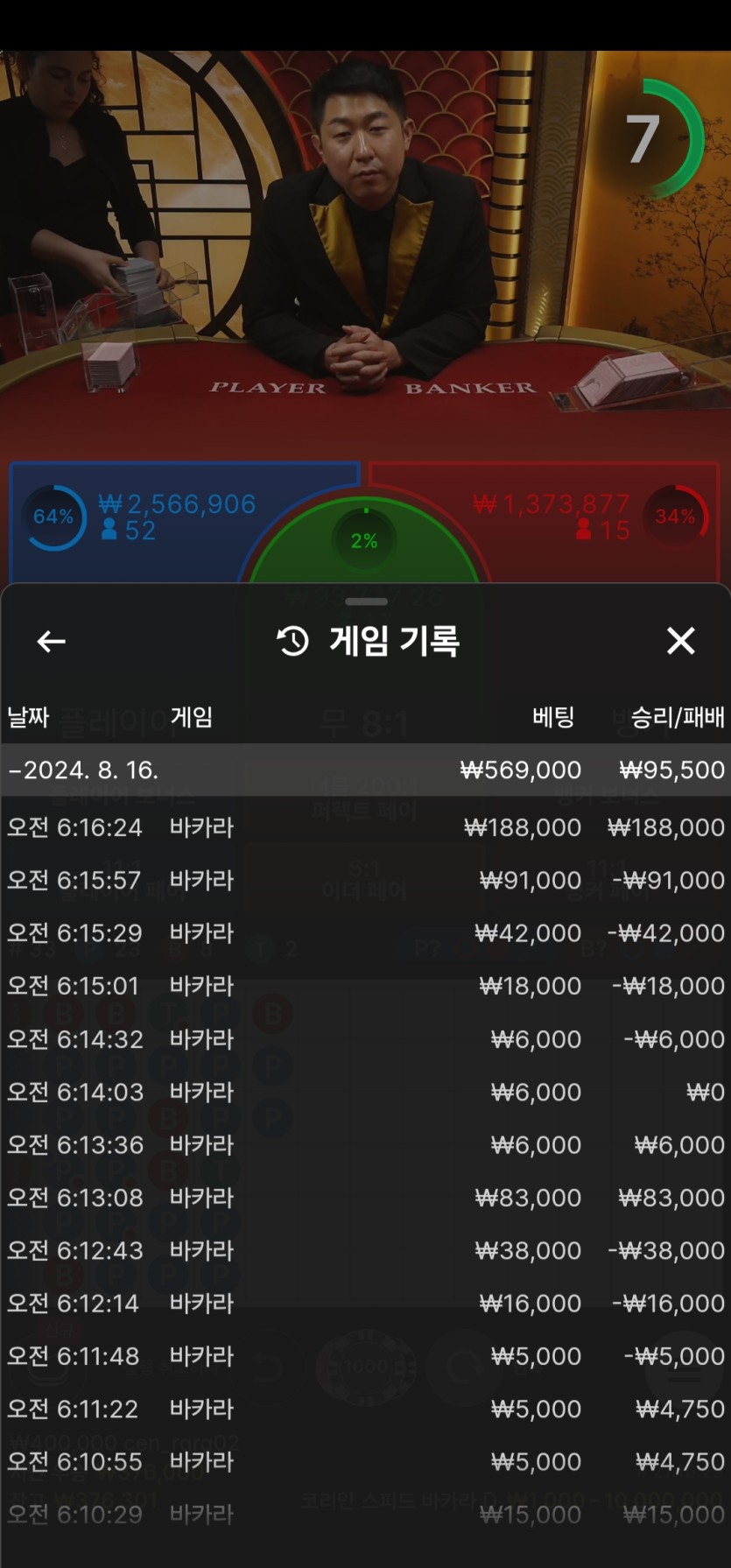
Task: Open the 오전 6:11:22 바카라 record
Action: tap(365, 1409)
